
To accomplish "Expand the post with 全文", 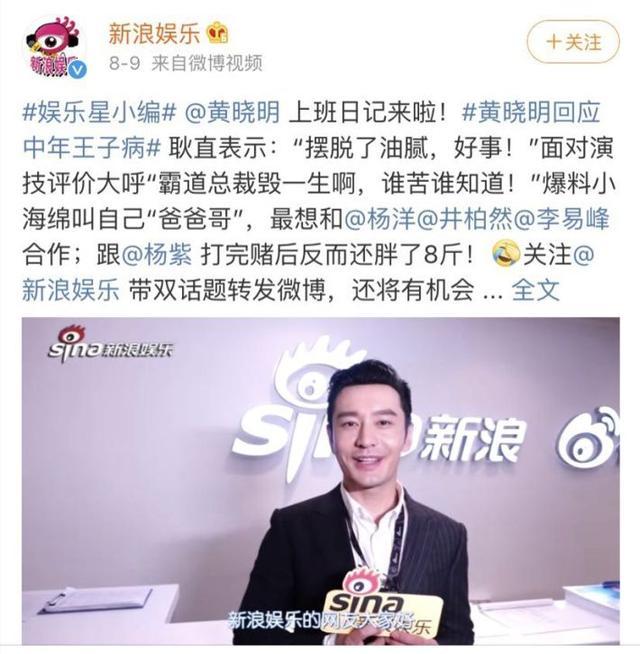I will pyautogui.click(x=536, y=291).
